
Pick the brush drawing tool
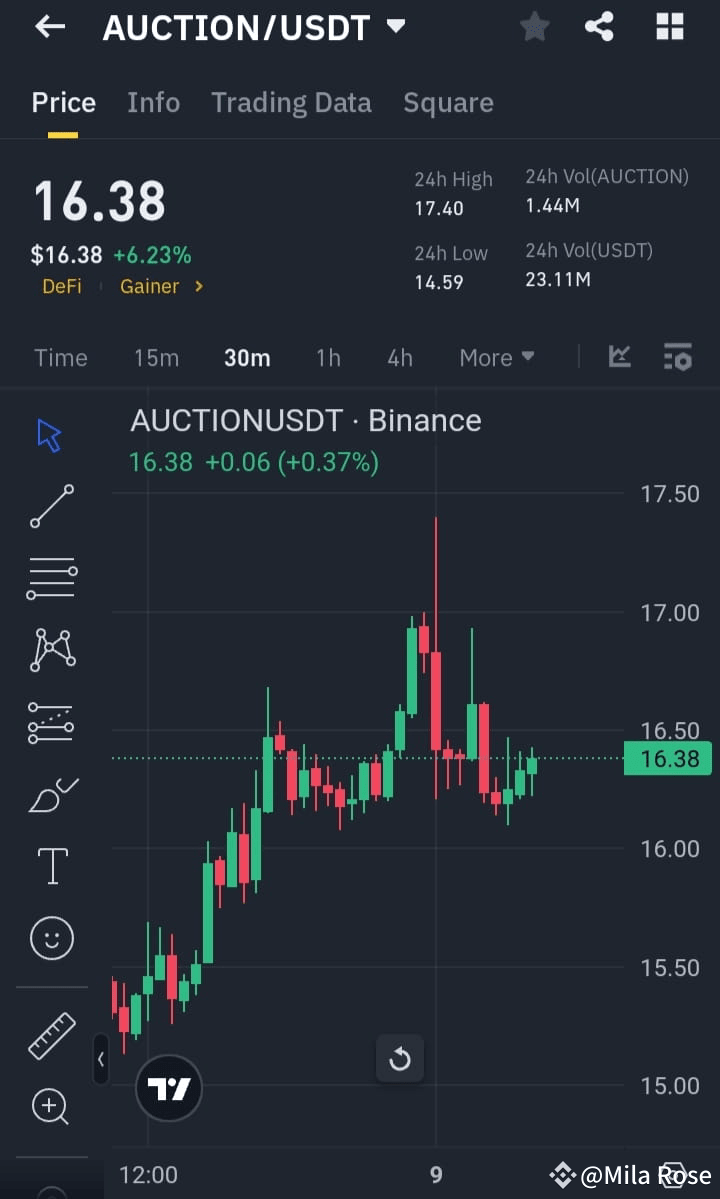pyautogui.click(x=51, y=794)
